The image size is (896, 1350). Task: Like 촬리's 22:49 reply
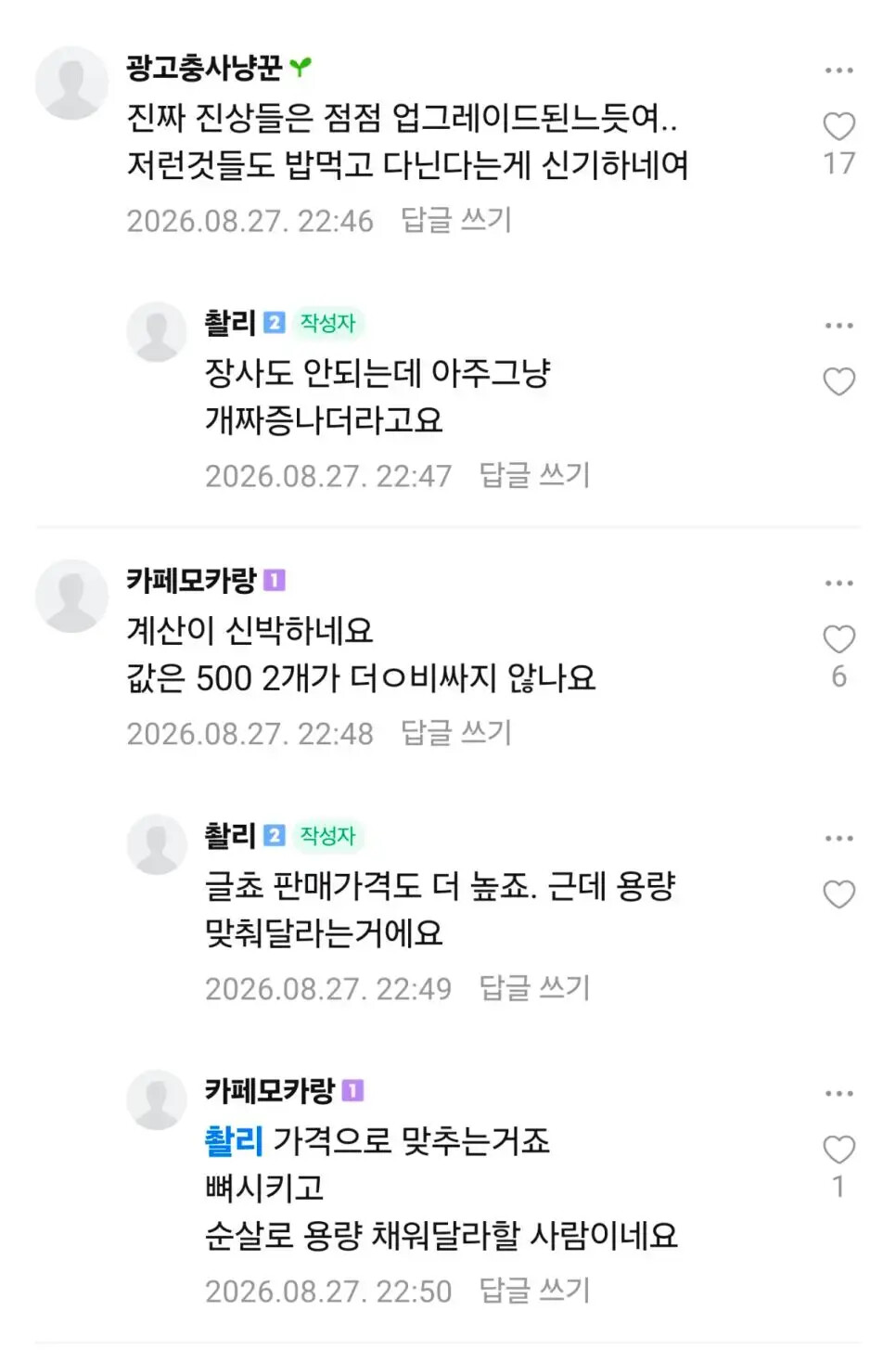point(838,894)
